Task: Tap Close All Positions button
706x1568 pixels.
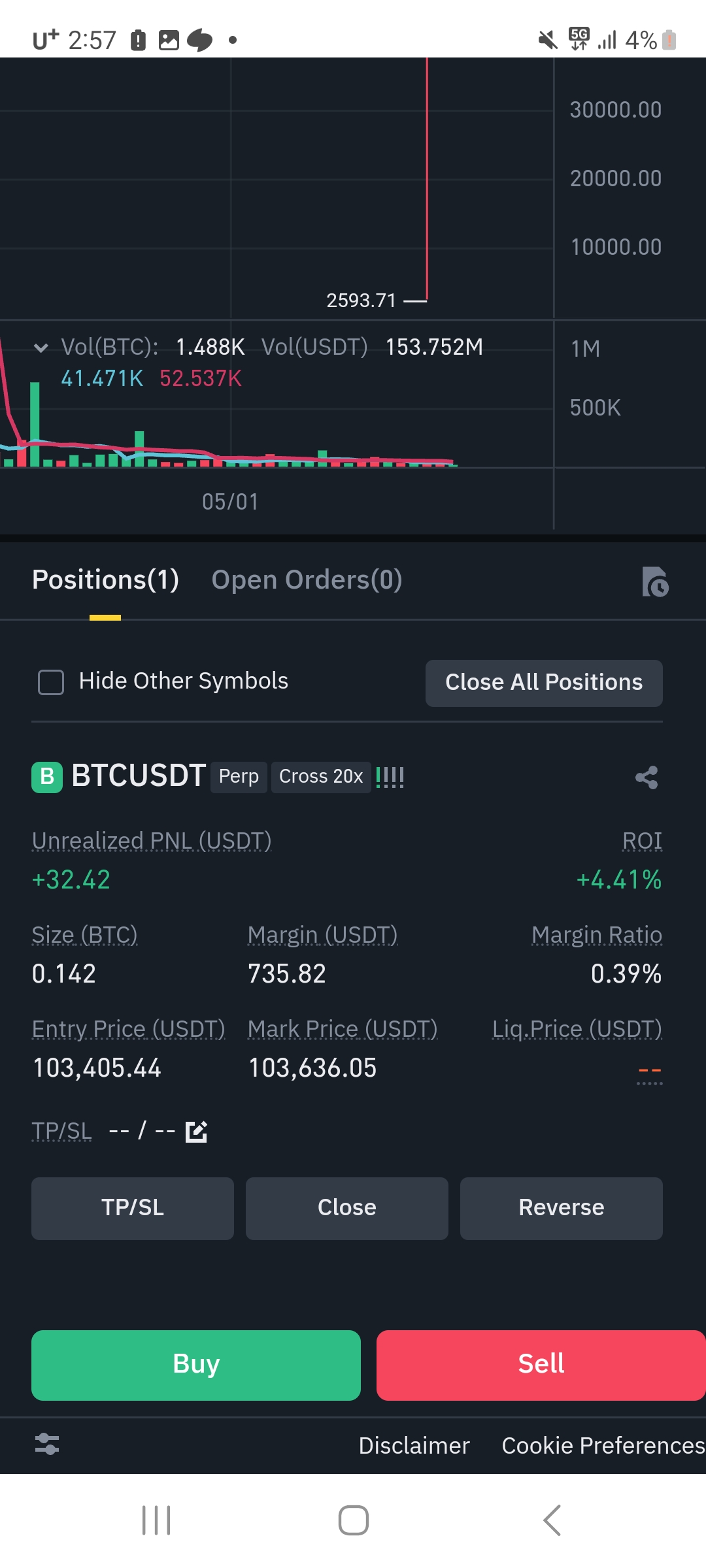Action: point(544,683)
